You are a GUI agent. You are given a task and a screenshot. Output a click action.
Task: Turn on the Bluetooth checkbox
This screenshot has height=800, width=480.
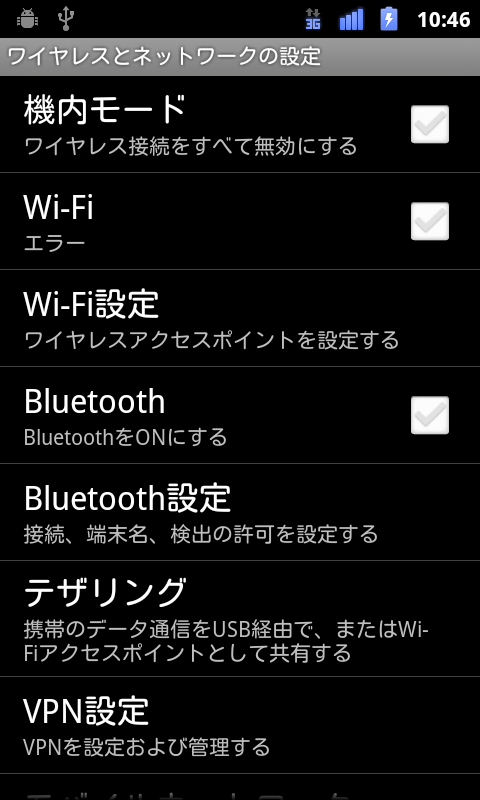[x=430, y=415]
